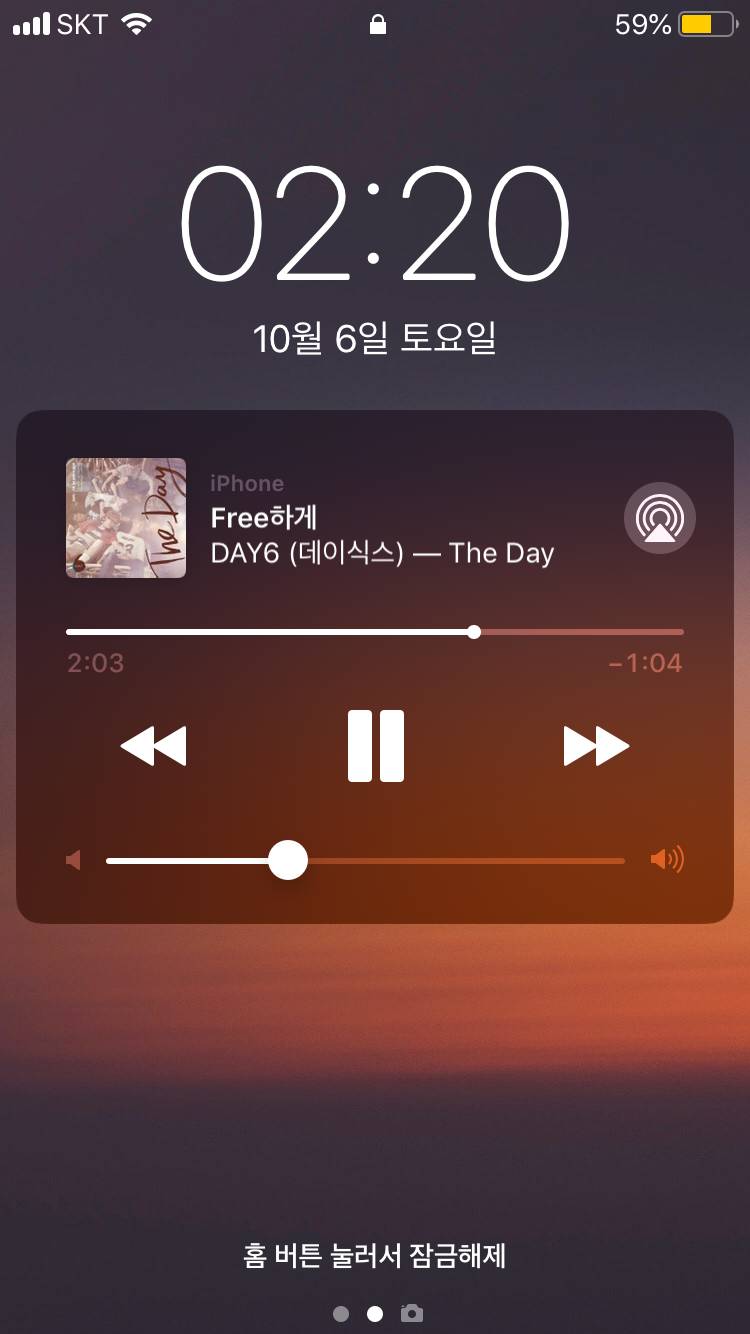Screen dimensions: 750x1334
Task: Tap the date showing 10월 6일 토요일
Action: click(375, 338)
